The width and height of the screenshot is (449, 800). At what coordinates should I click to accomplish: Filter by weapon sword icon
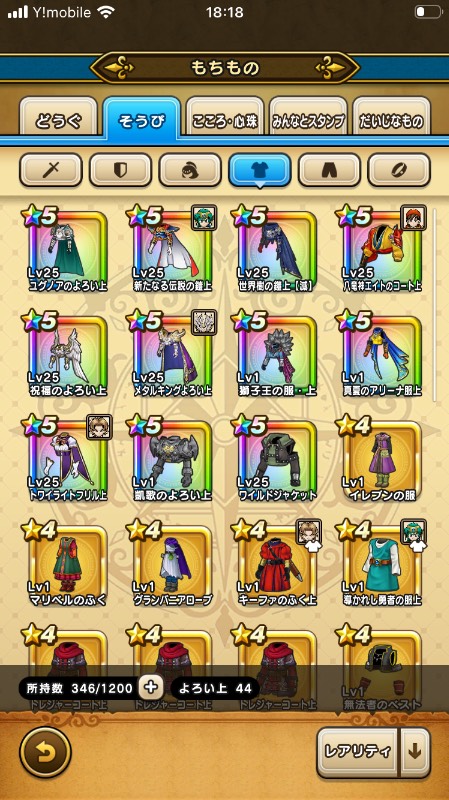tap(51, 170)
